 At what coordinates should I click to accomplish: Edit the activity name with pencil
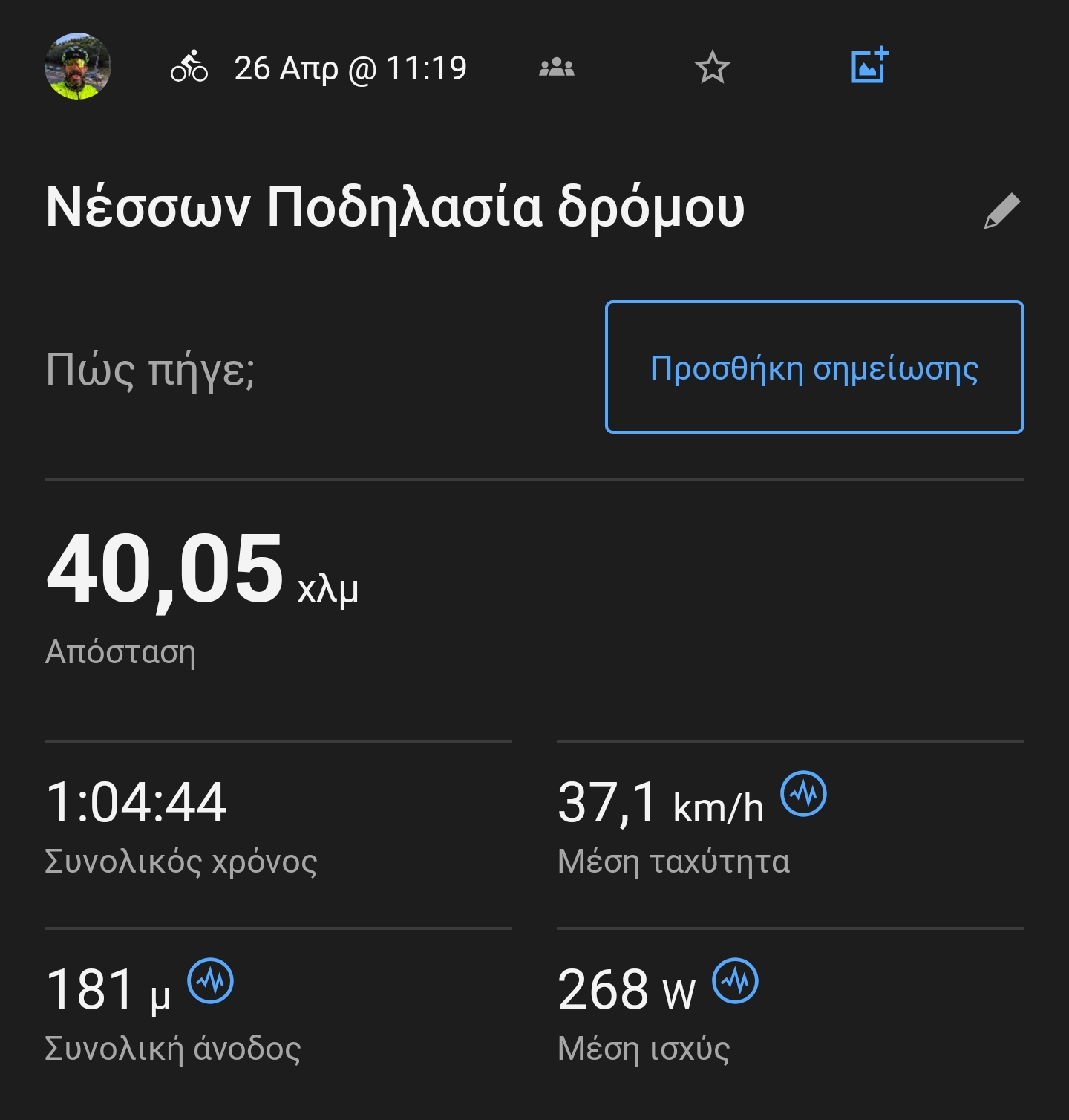[x=1001, y=212]
